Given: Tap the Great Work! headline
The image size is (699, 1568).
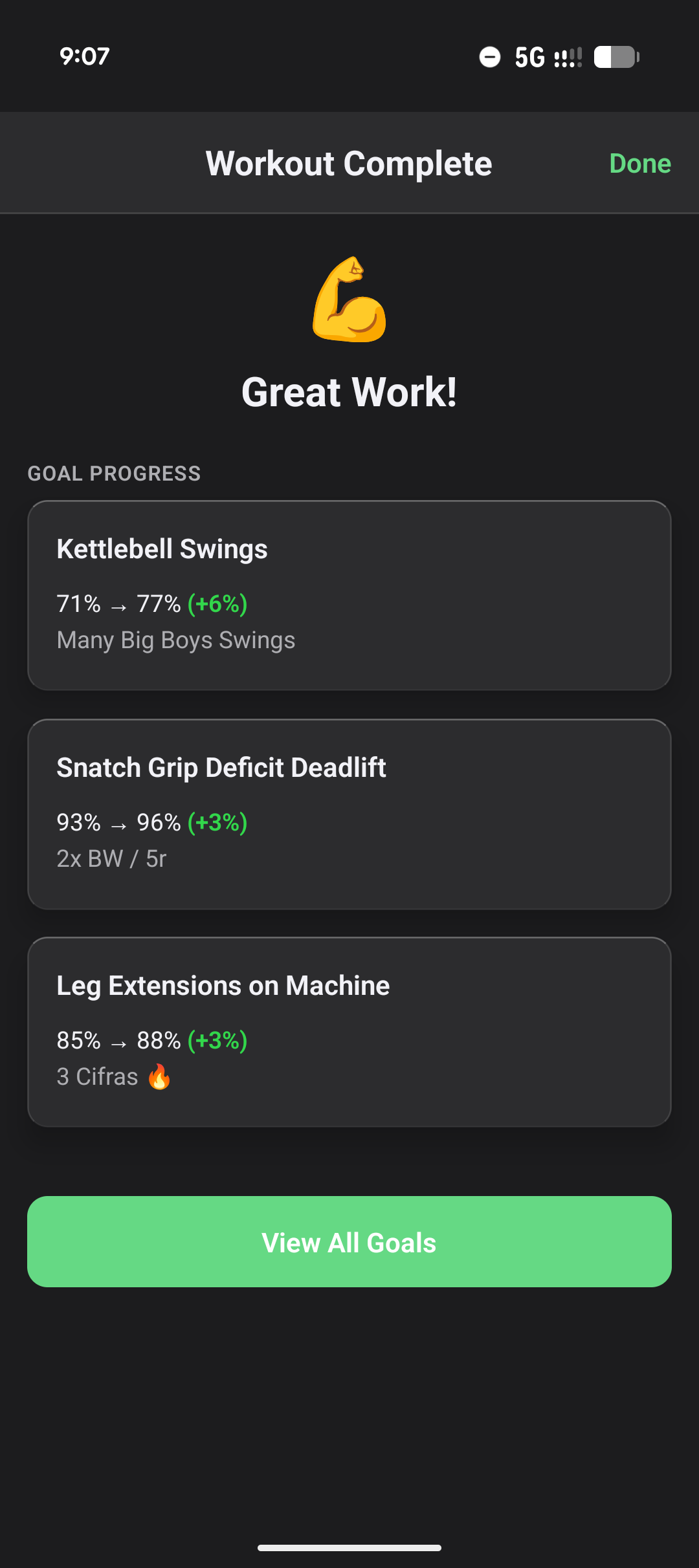Looking at the screenshot, I should [349, 391].
